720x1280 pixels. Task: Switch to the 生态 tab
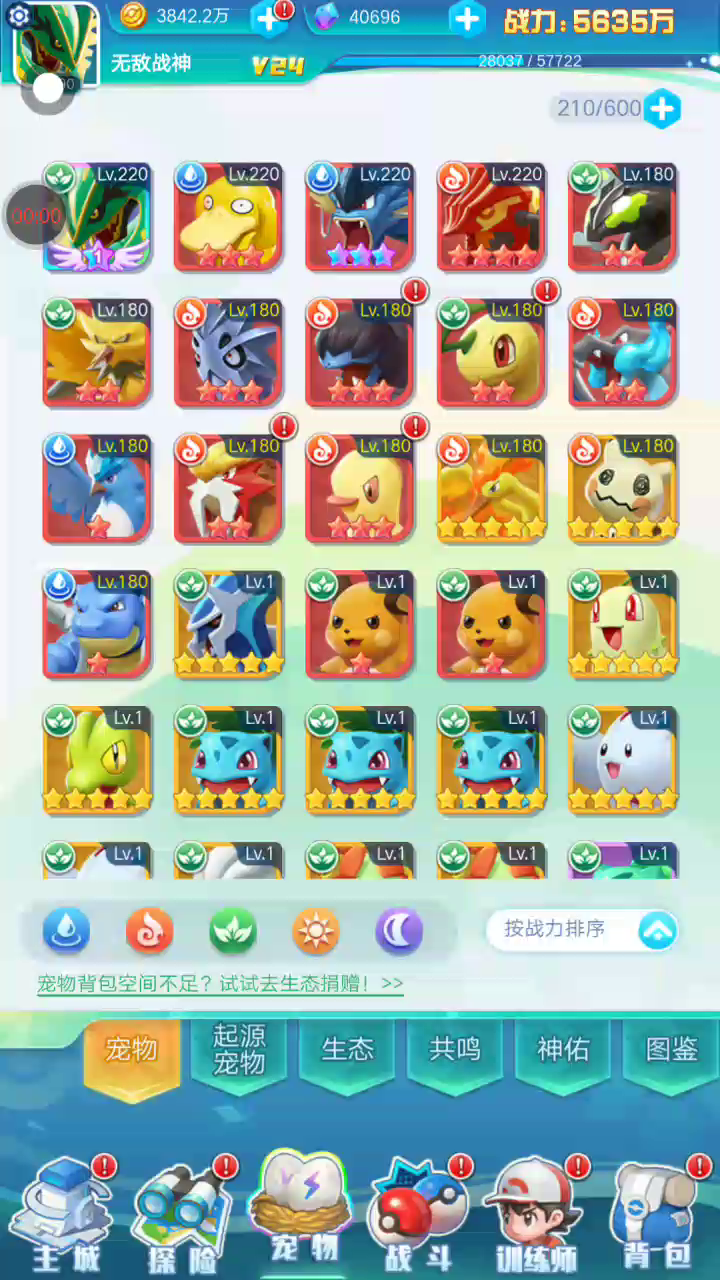pyautogui.click(x=347, y=1049)
